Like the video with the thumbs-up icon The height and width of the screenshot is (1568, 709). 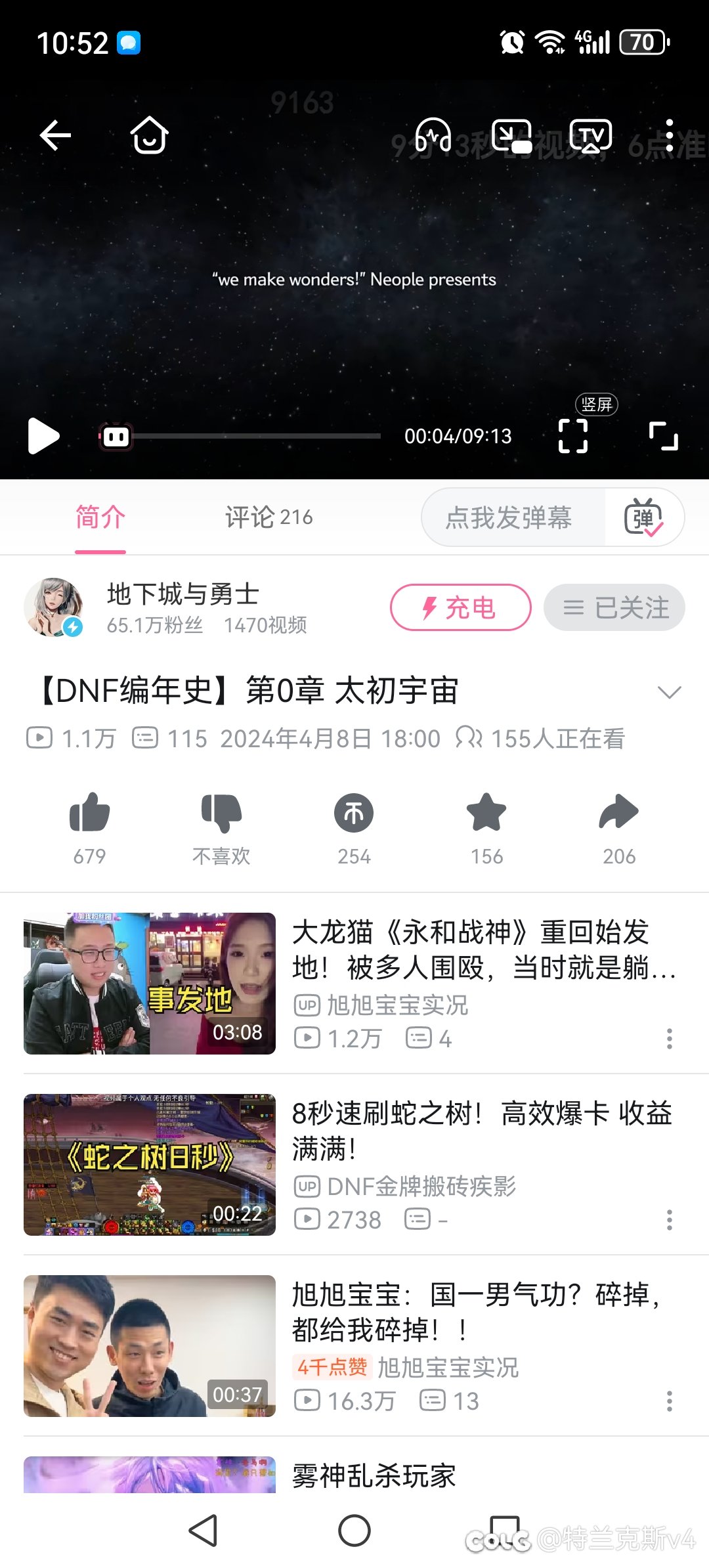pyautogui.click(x=89, y=812)
